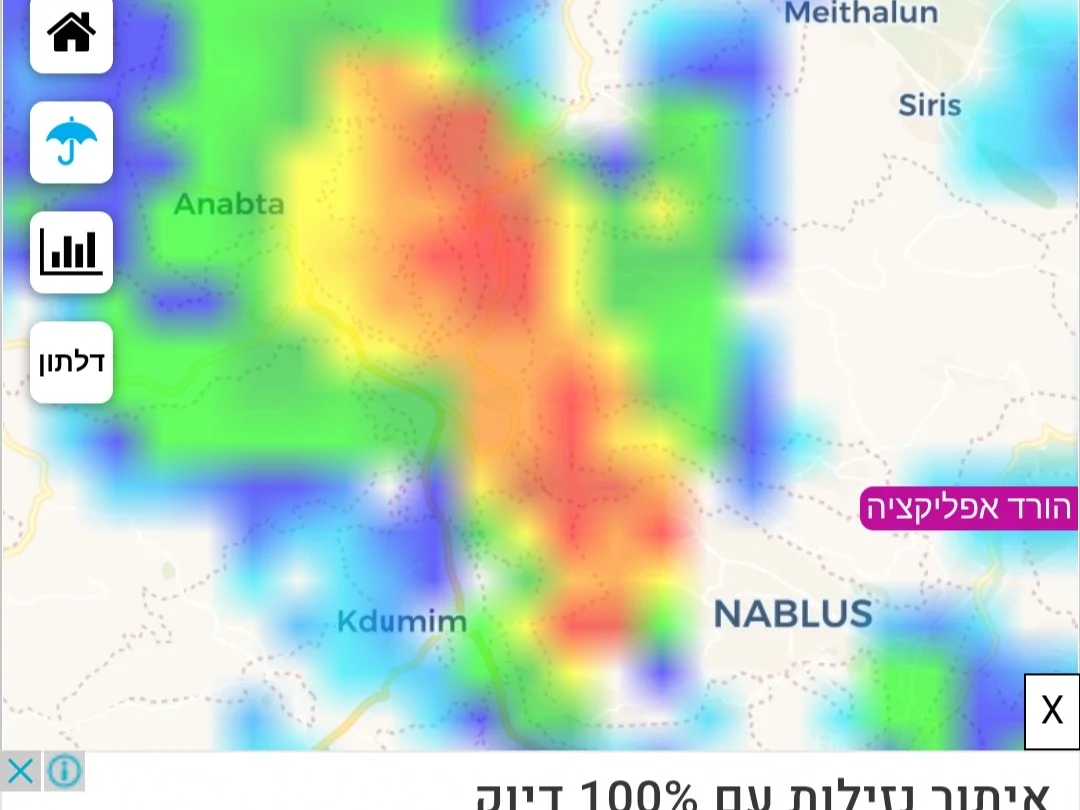Image resolution: width=1080 pixels, height=810 pixels.
Task: Tap the הורד אפליקציה download app button
Action: tap(968, 508)
